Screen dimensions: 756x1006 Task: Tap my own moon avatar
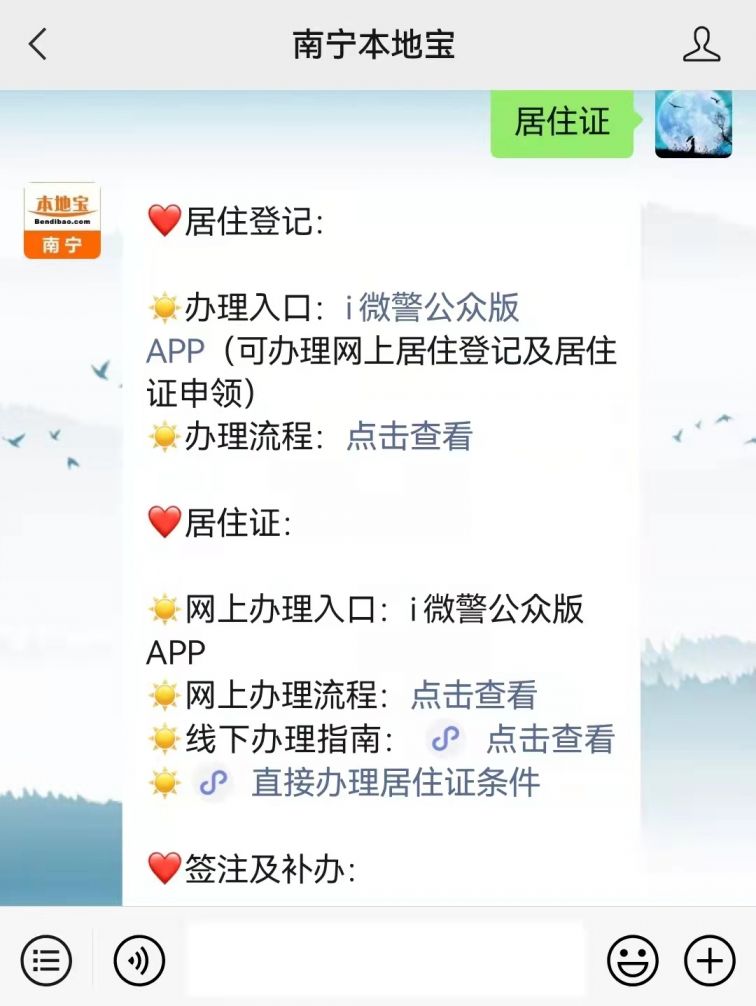coord(693,124)
